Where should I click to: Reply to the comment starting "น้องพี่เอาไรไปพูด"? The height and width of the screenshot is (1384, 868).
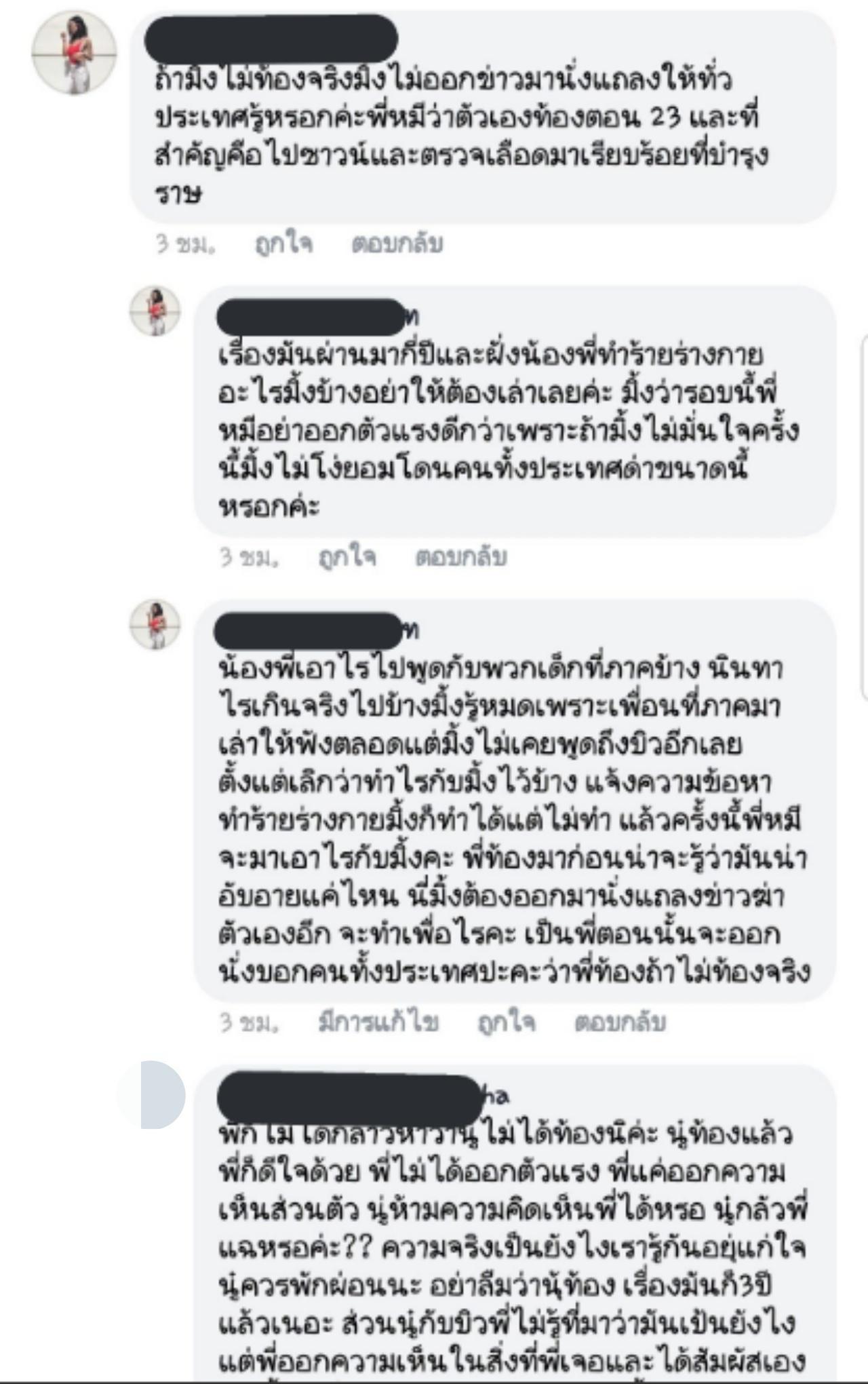tap(620, 1022)
